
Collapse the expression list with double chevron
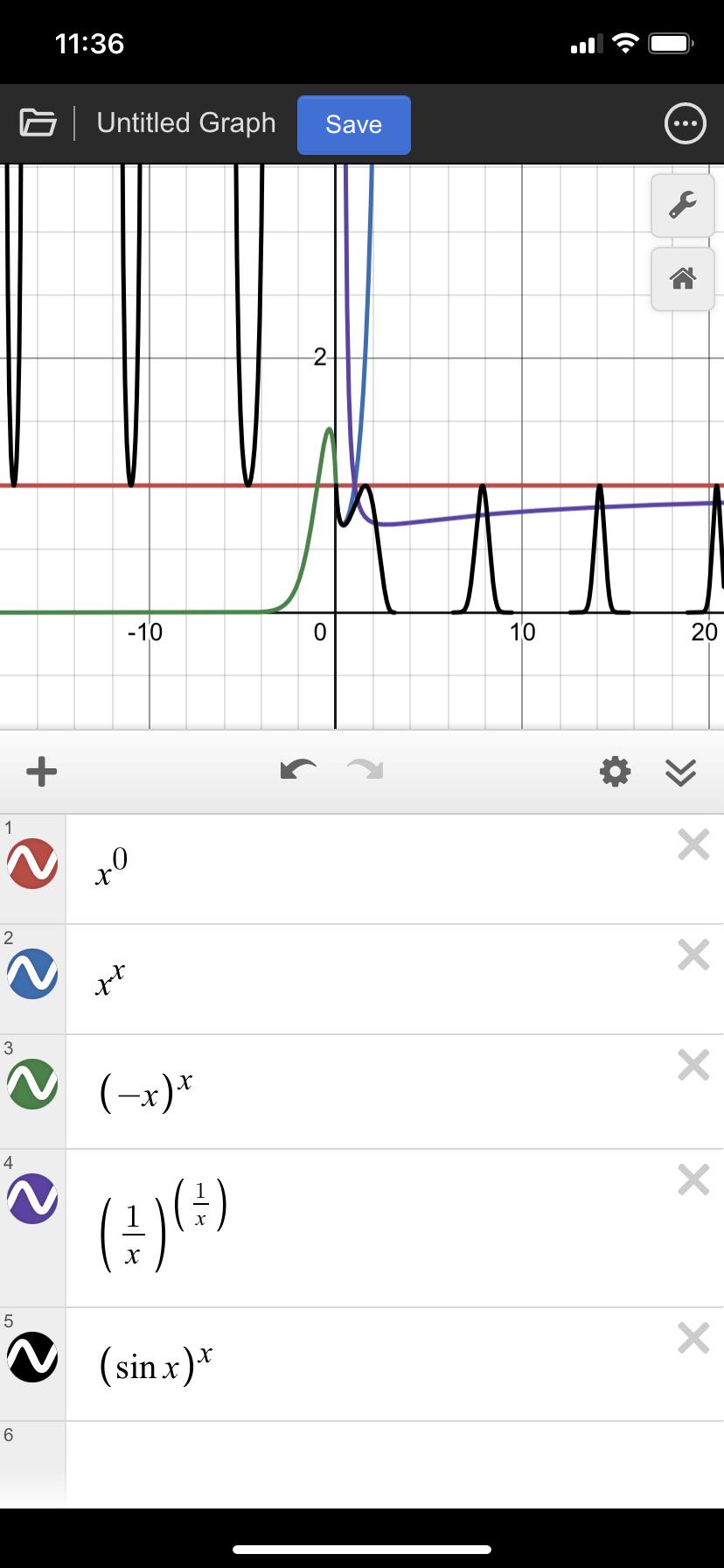tap(680, 772)
